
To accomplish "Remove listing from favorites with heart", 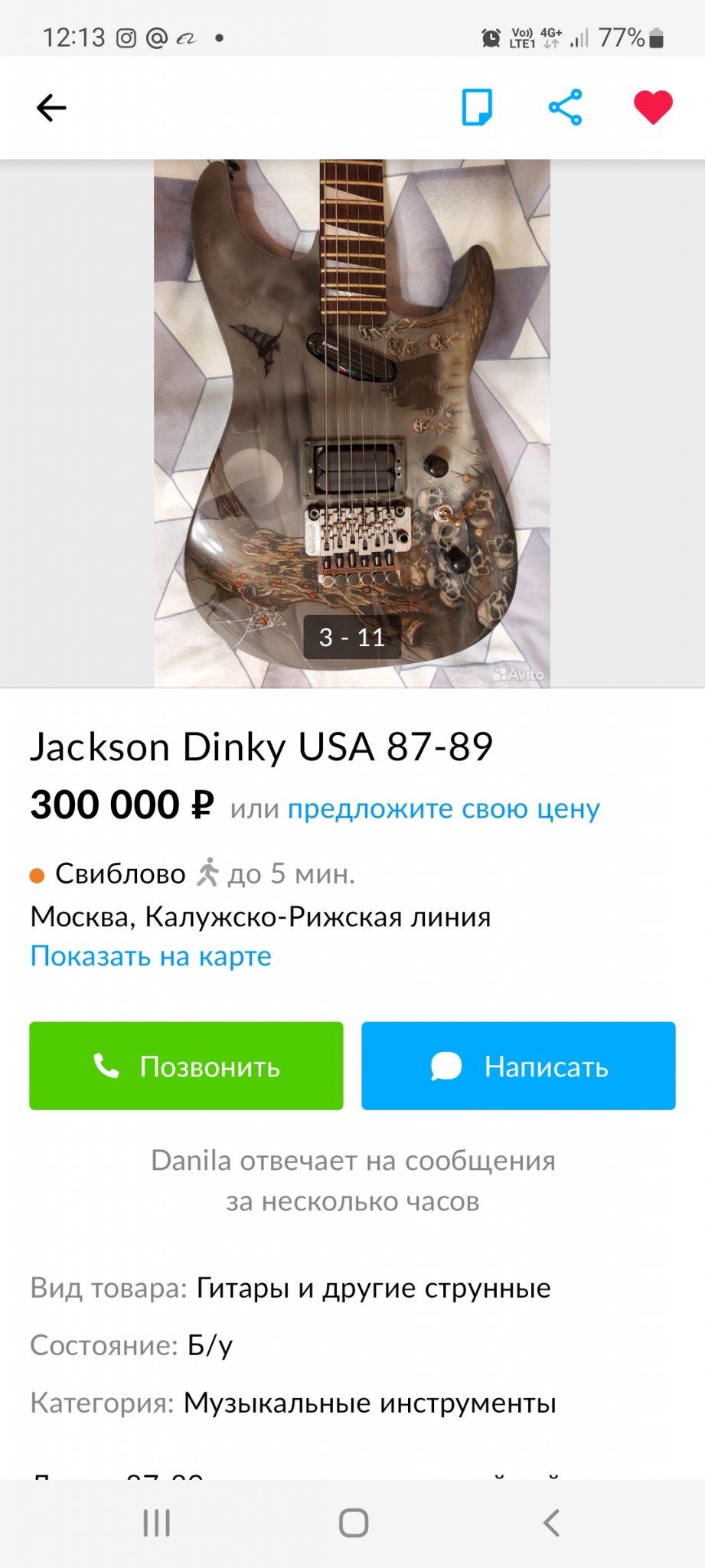I will (x=653, y=107).
